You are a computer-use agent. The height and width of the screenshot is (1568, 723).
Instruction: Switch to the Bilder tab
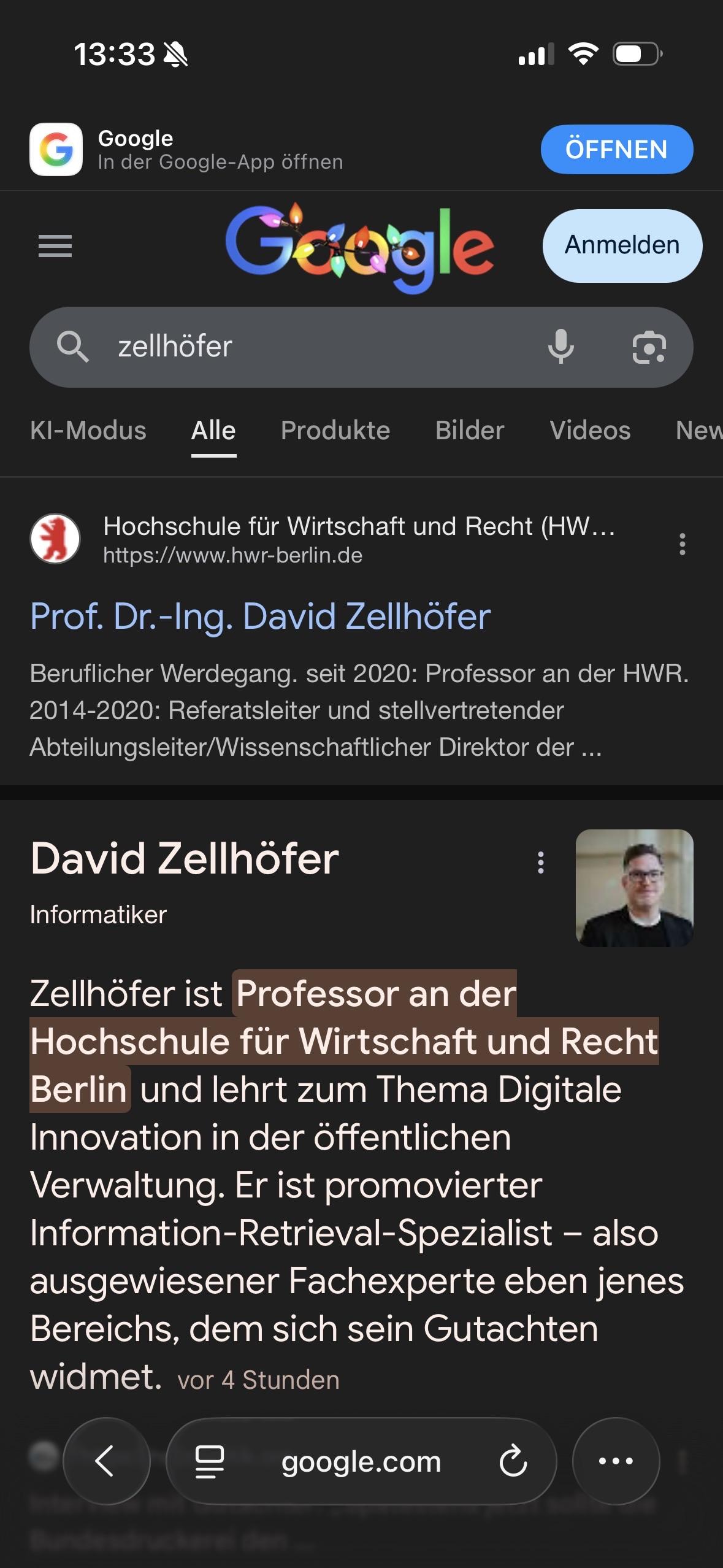(x=469, y=431)
